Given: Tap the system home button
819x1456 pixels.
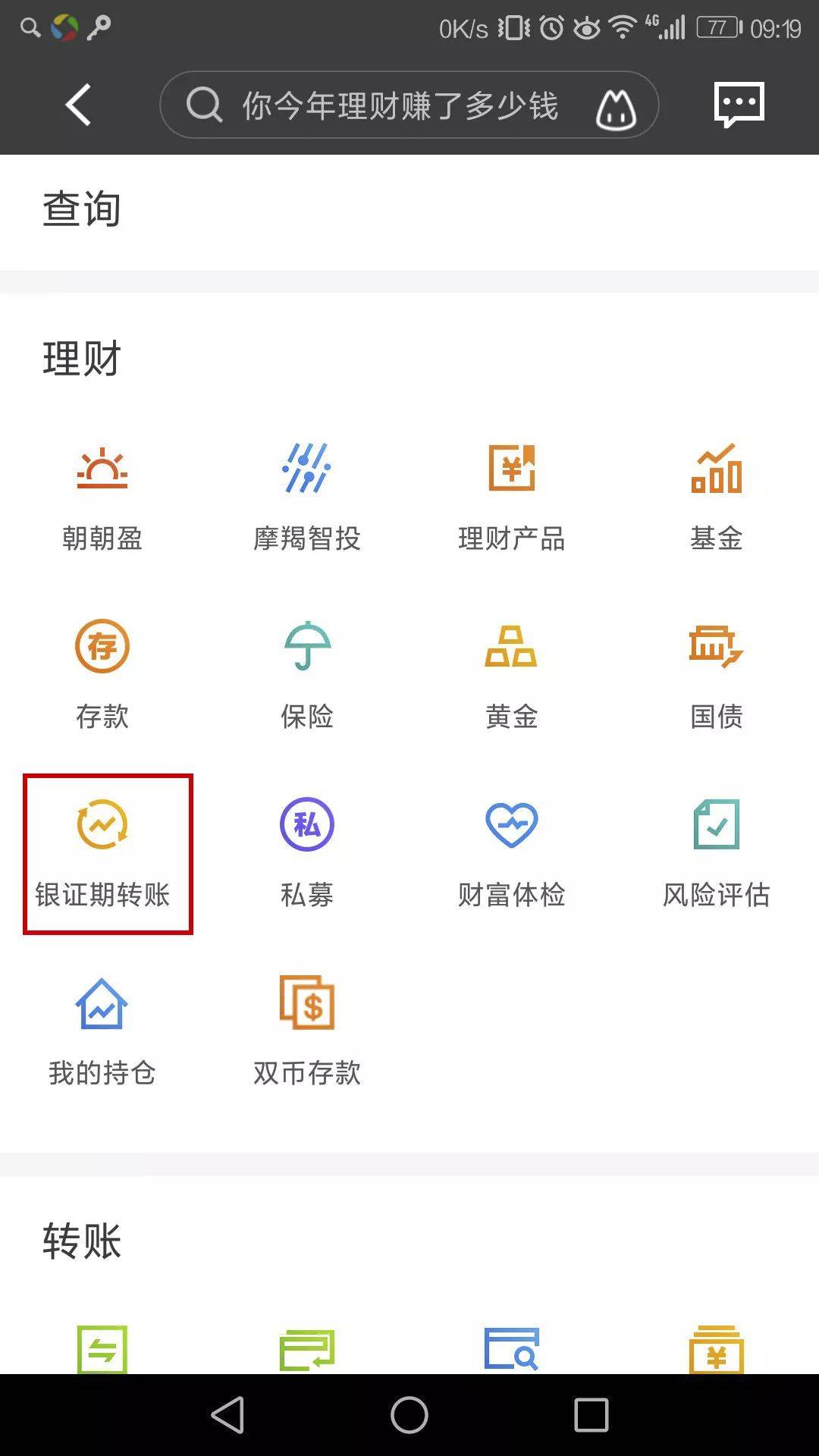Looking at the screenshot, I should [x=409, y=1415].
